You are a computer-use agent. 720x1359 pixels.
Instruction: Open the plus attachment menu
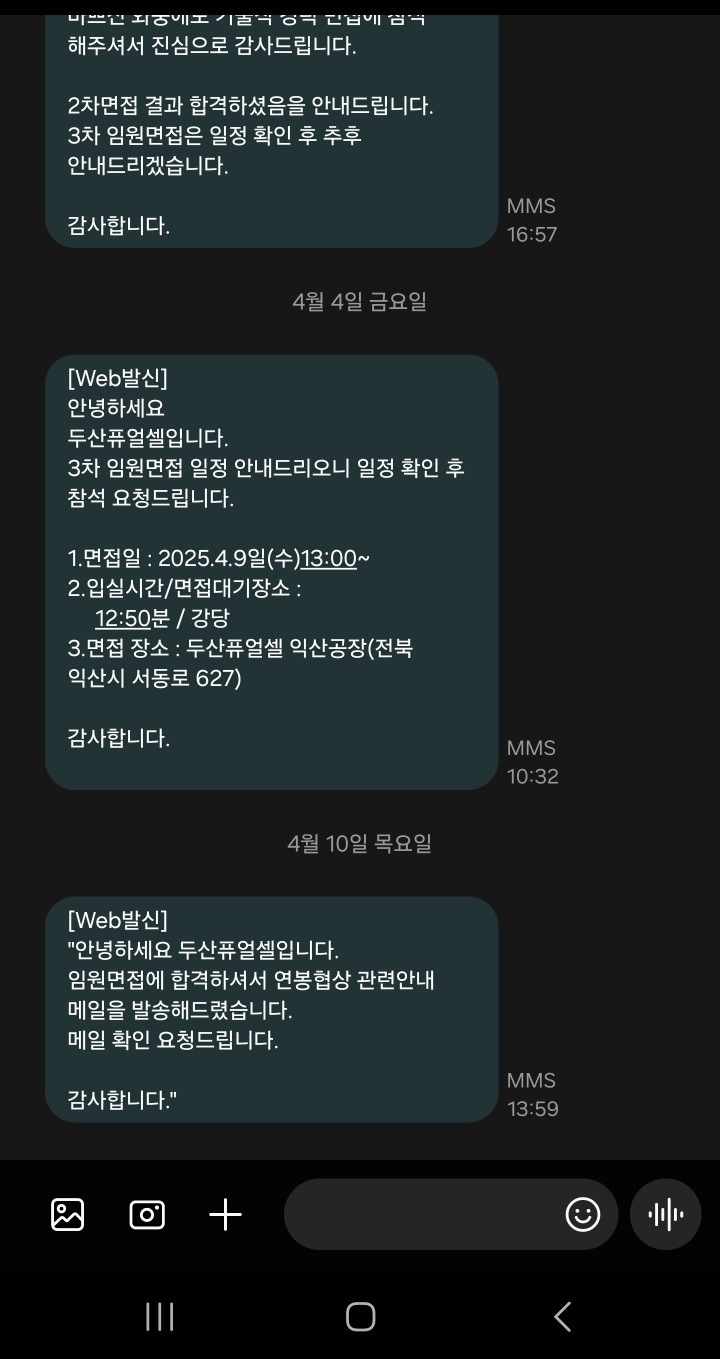click(x=226, y=1215)
